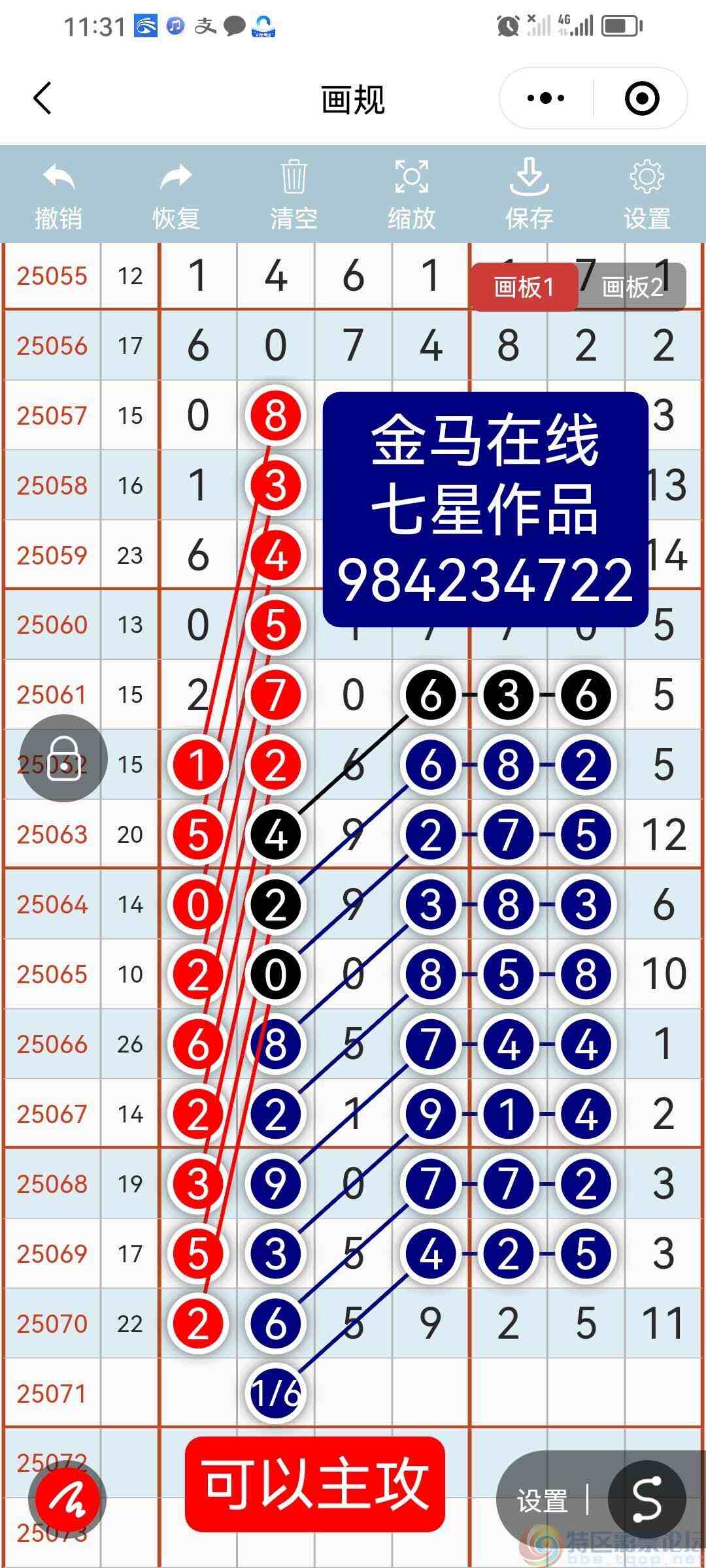Viewport: 706px width, 1568px height.
Task: Save the chart with 保存
Action: point(529,193)
